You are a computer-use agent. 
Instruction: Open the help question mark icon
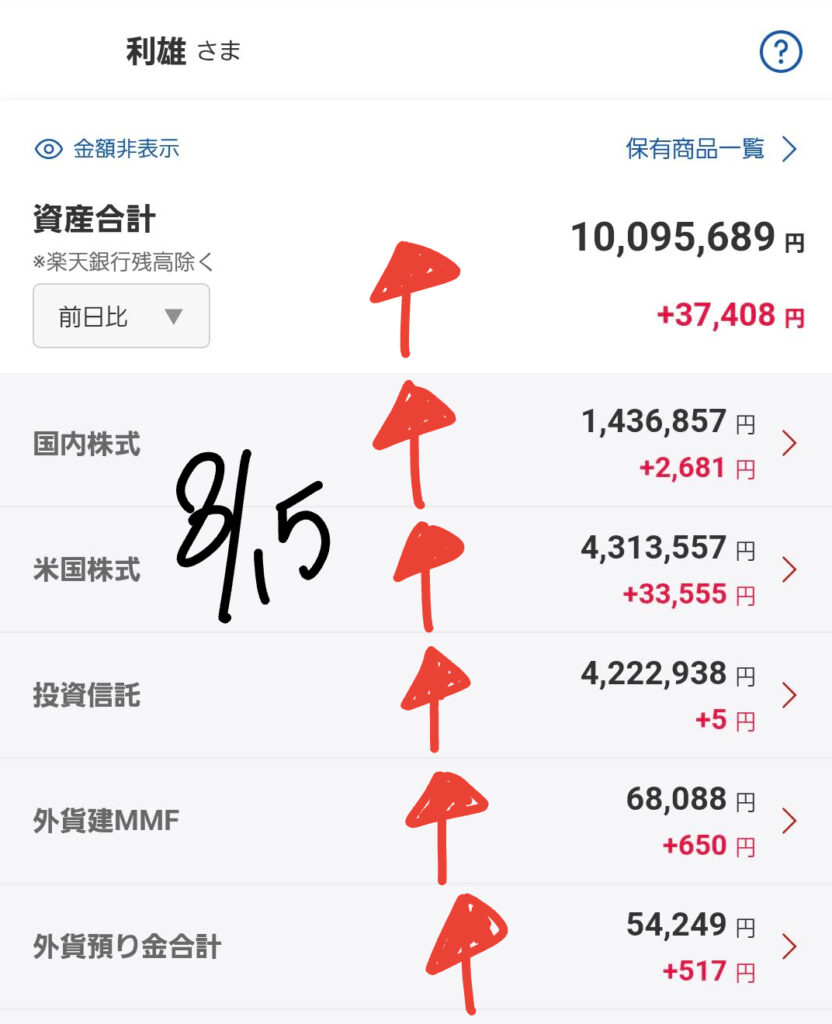tap(781, 52)
